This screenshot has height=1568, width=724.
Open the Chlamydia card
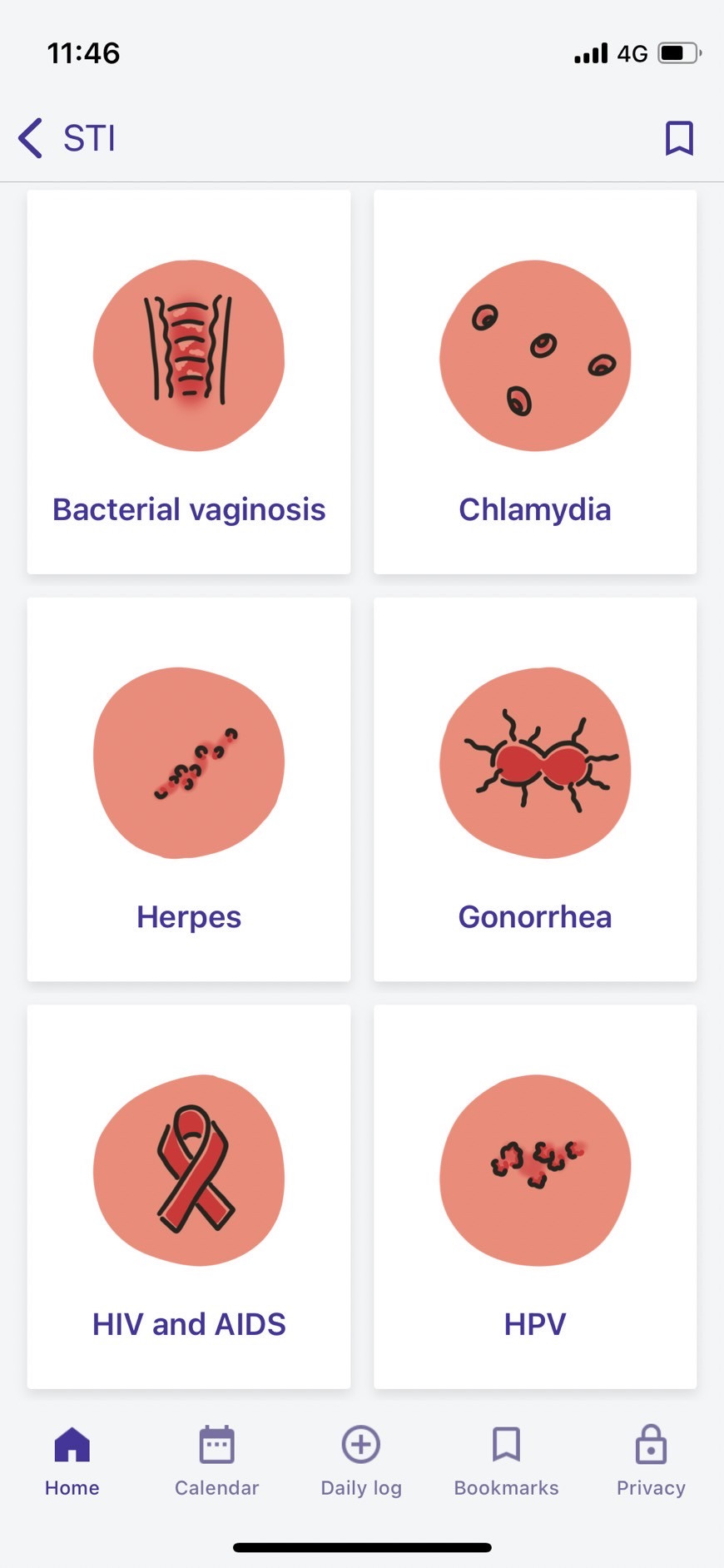click(x=535, y=382)
